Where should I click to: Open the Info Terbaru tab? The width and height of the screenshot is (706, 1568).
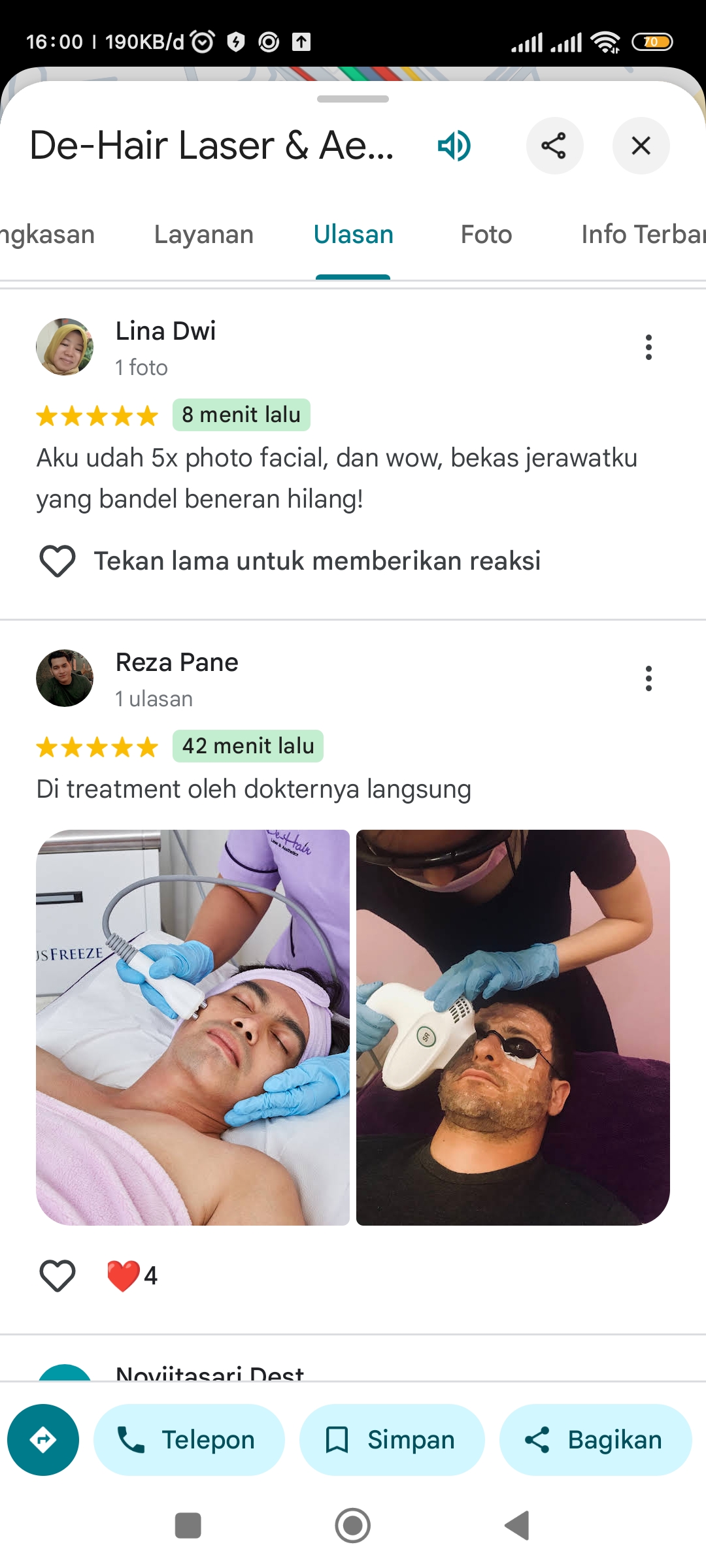pos(643,235)
